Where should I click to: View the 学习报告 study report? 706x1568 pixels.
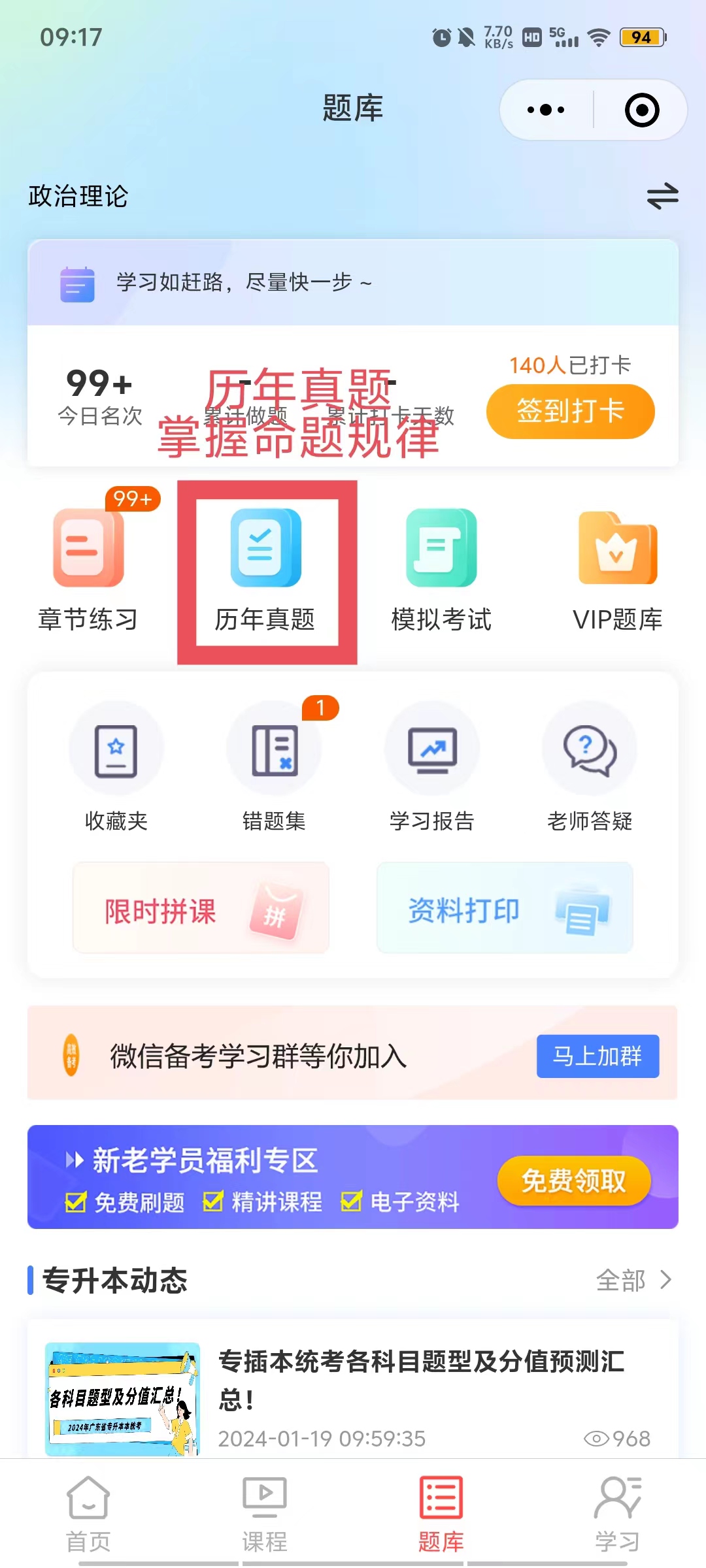pyautogui.click(x=431, y=766)
